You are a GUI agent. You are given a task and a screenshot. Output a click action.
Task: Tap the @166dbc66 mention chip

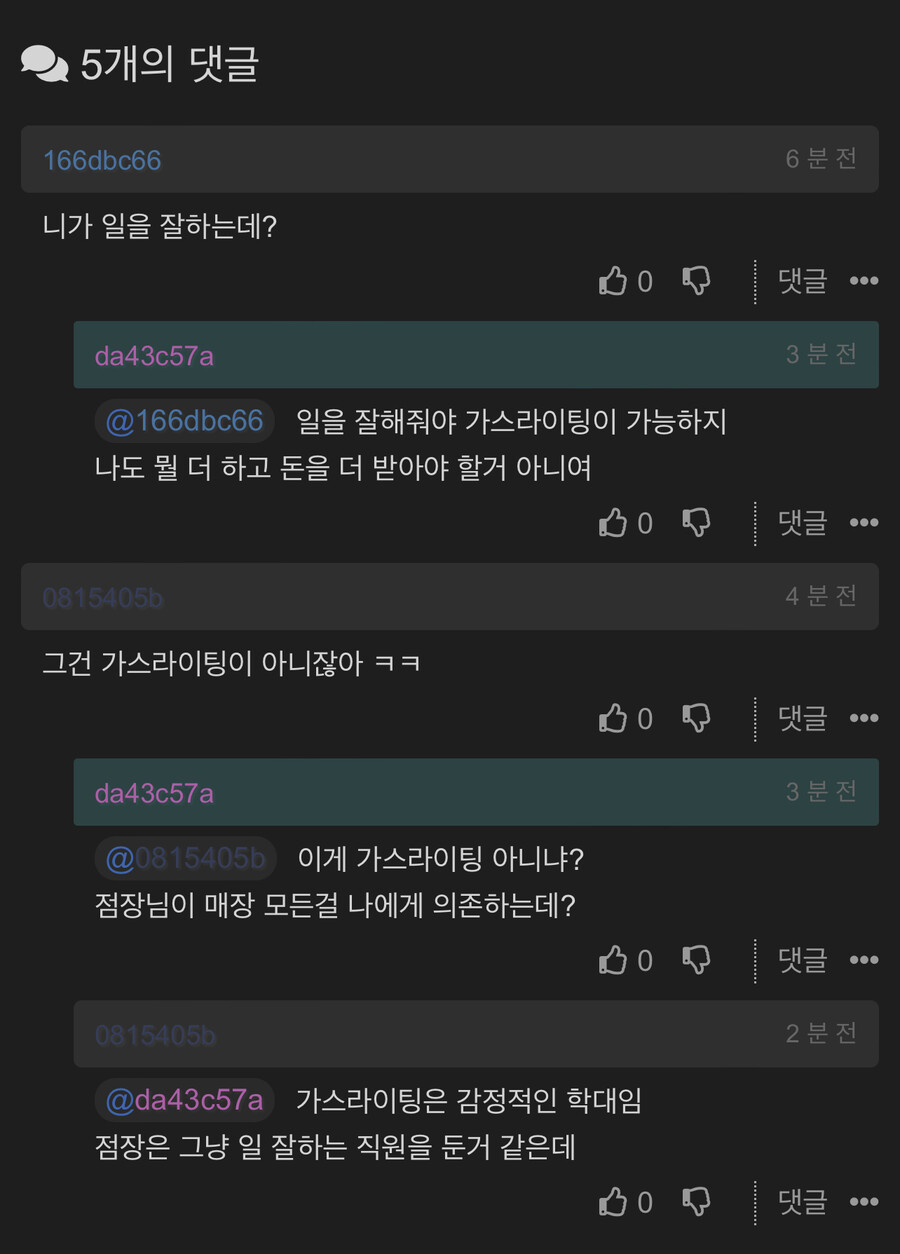[x=184, y=421]
